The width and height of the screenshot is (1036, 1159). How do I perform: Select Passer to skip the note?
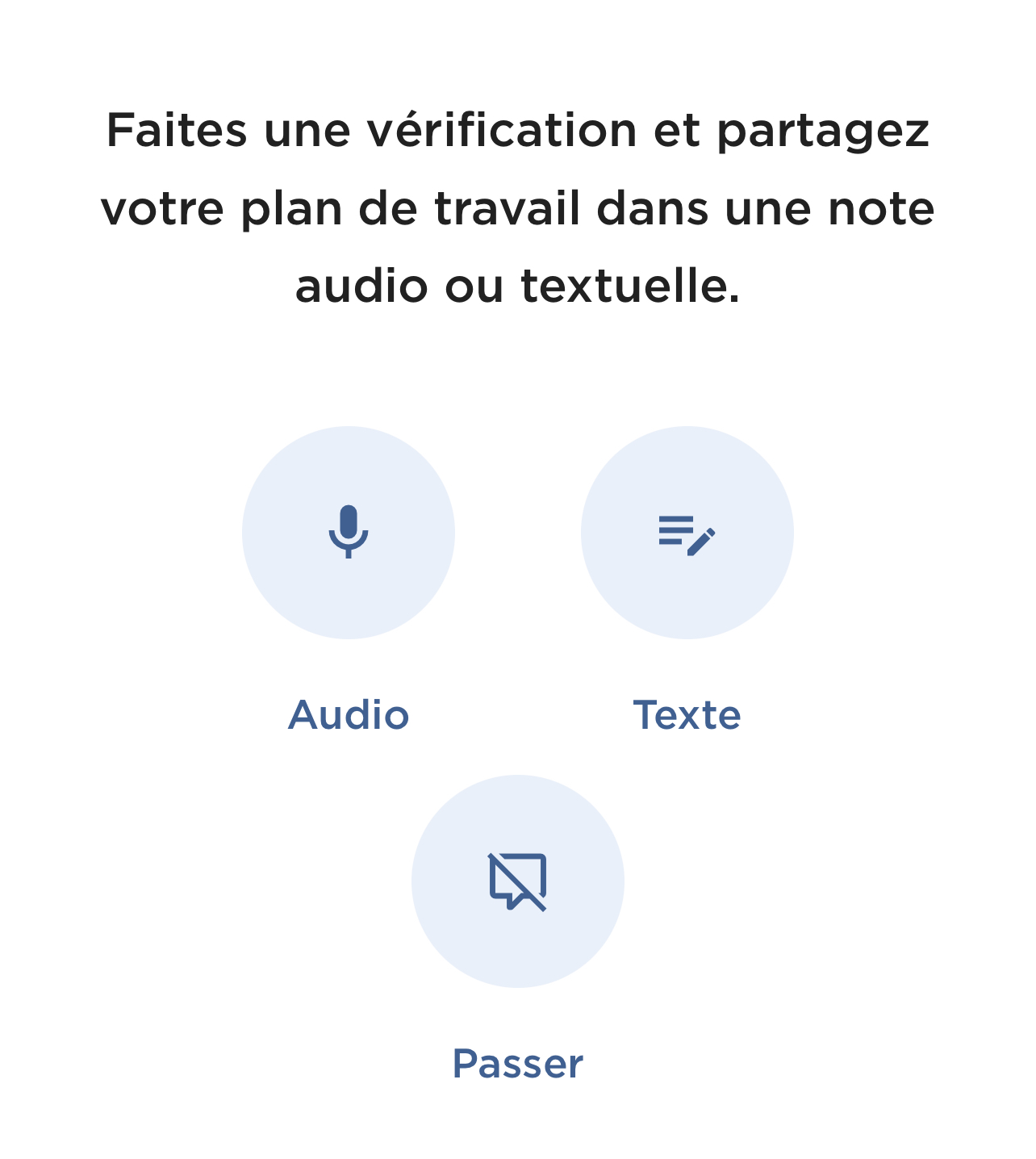517,881
